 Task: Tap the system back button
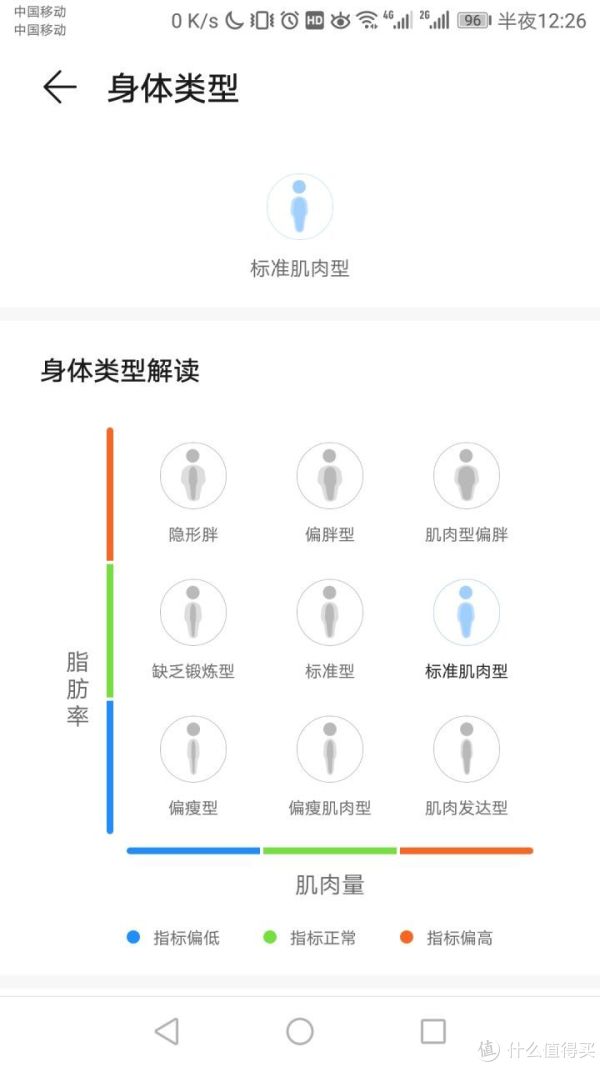[167, 1031]
